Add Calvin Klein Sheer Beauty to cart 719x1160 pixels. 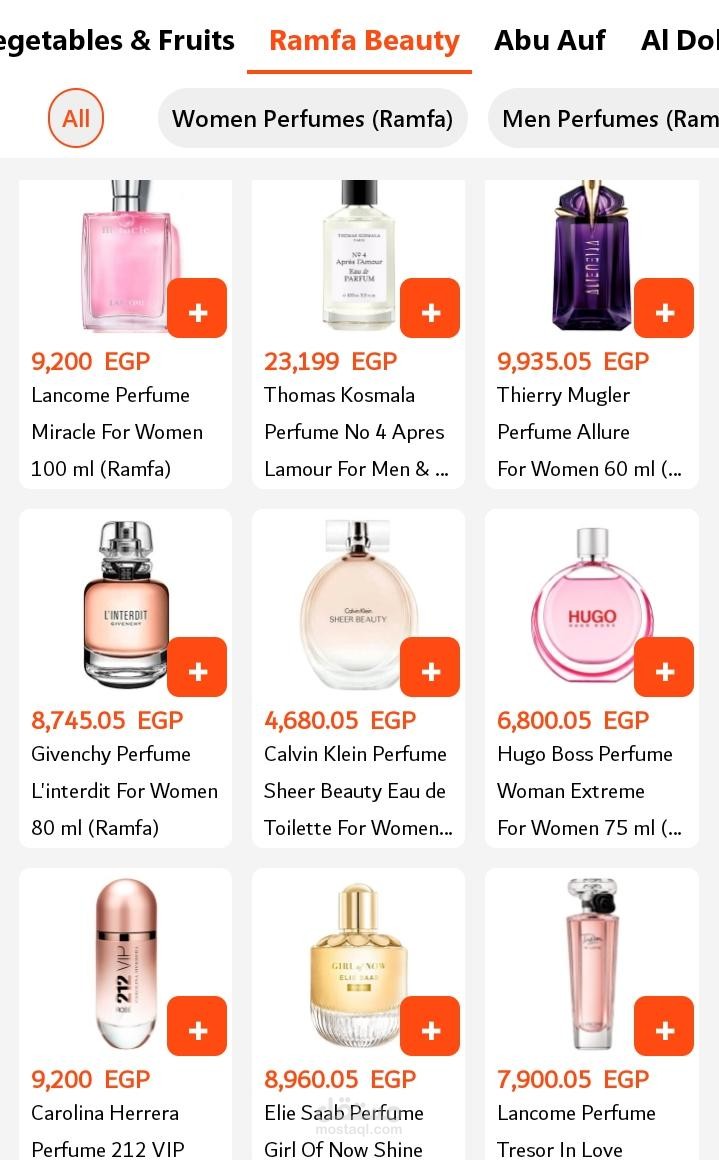(x=430, y=667)
